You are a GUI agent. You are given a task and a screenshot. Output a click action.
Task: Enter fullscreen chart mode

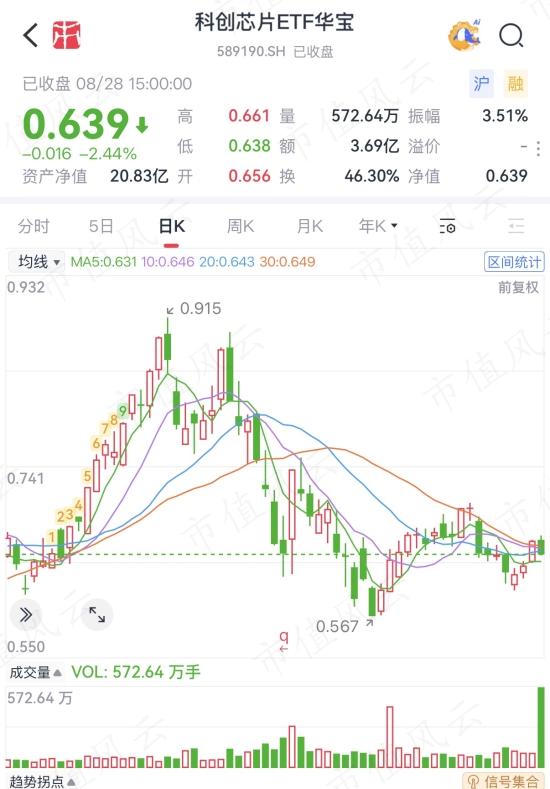[x=97, y=614]
